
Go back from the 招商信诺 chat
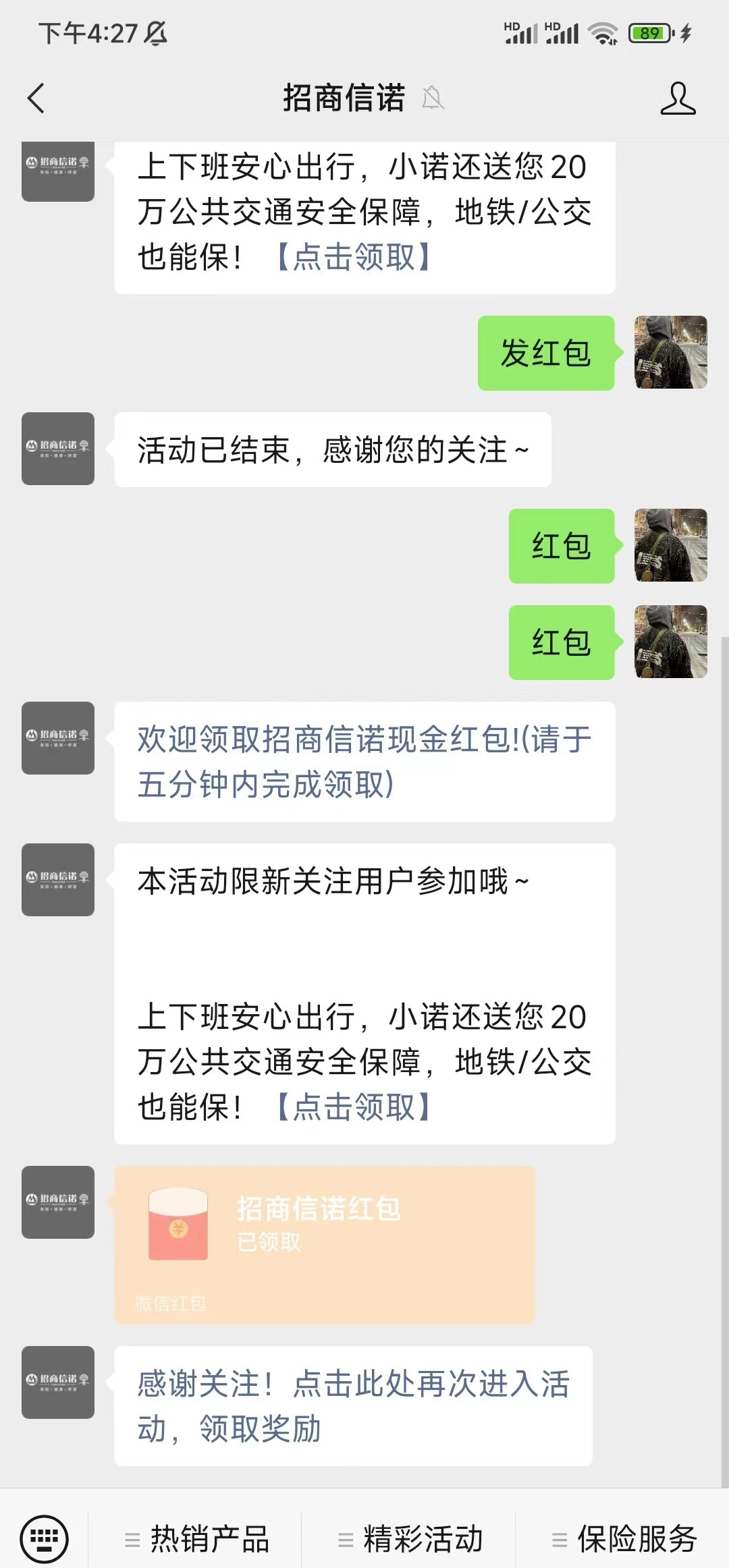(x=36, y=99)
